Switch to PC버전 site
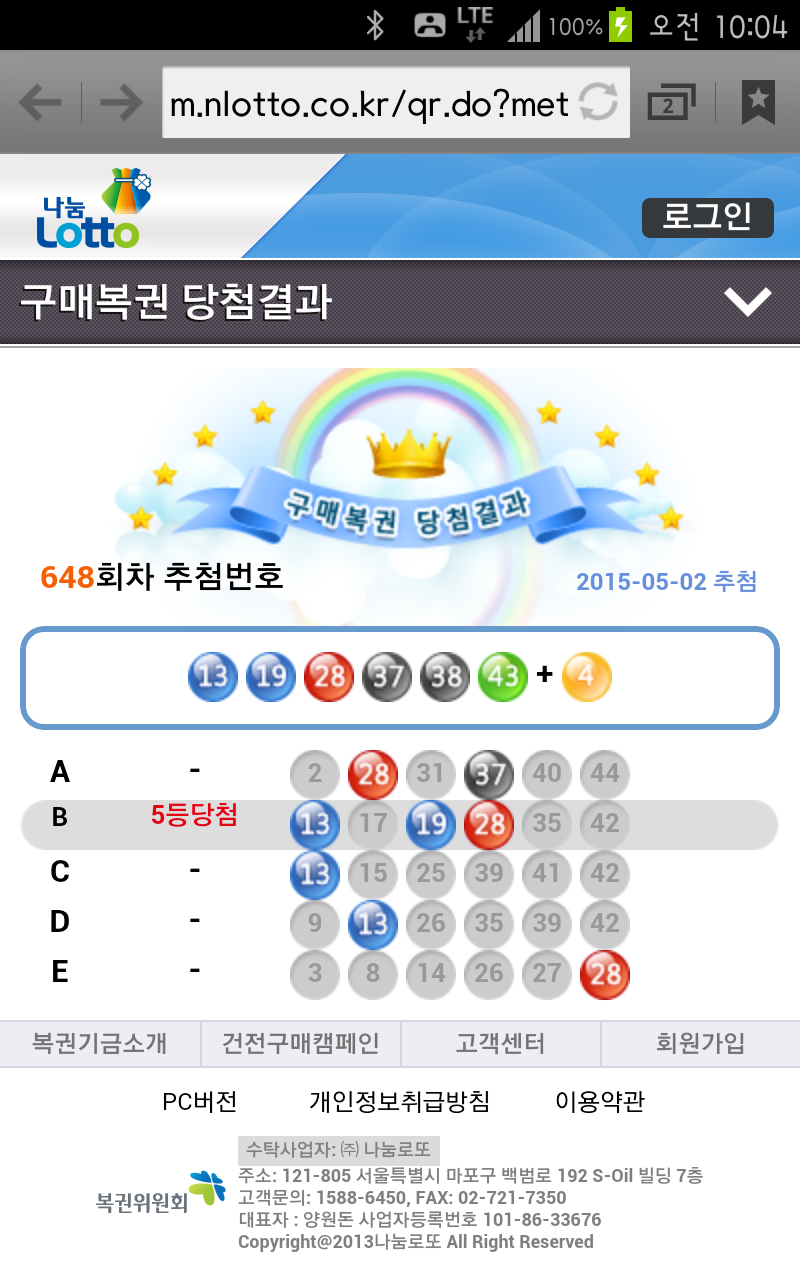 (x=200, y=1102)
